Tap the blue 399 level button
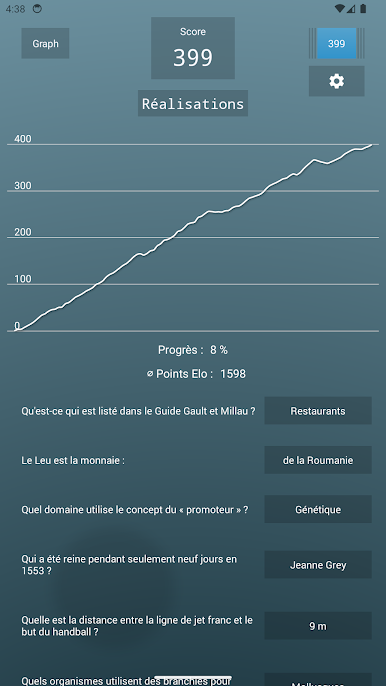This screenshot has height=686, width=386. [336, 43]
